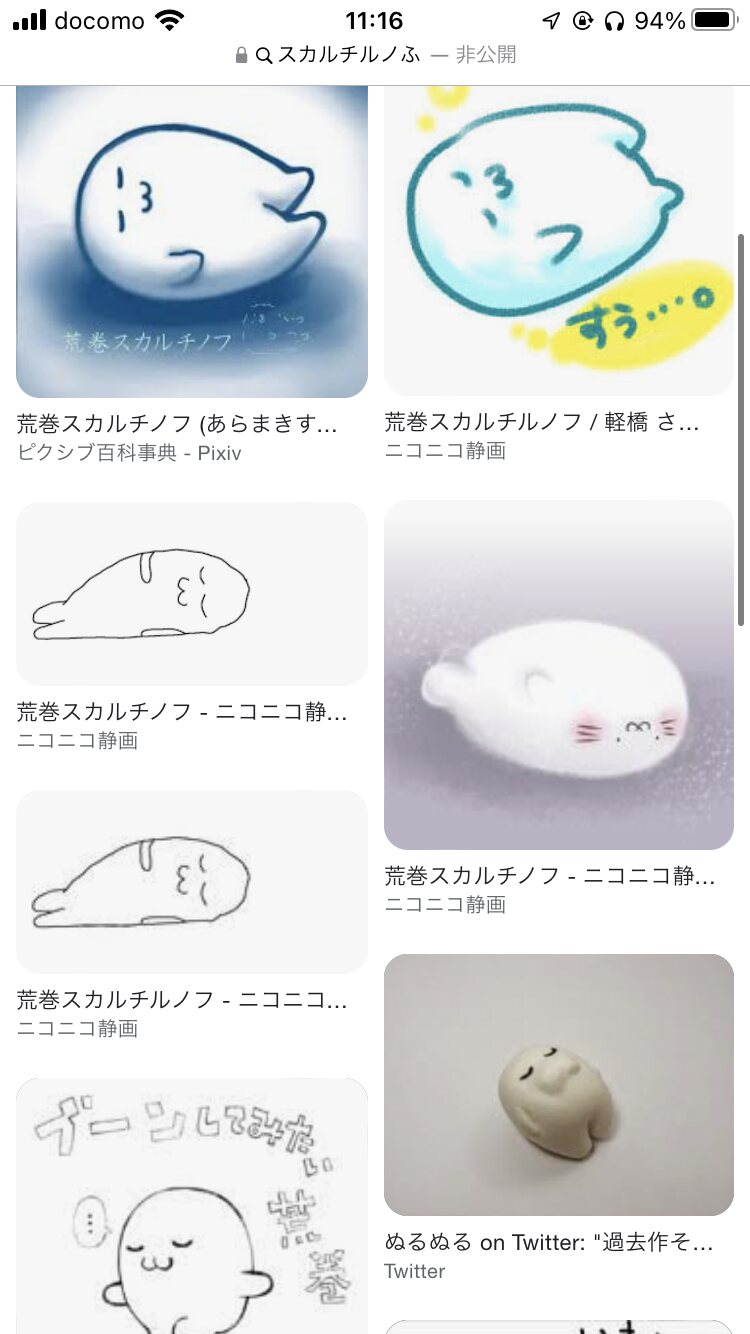Screen dimensions: 750x1334
Task: Open the seal drawing with yellow すぅ bubble
Action: [x=559, y=240]
